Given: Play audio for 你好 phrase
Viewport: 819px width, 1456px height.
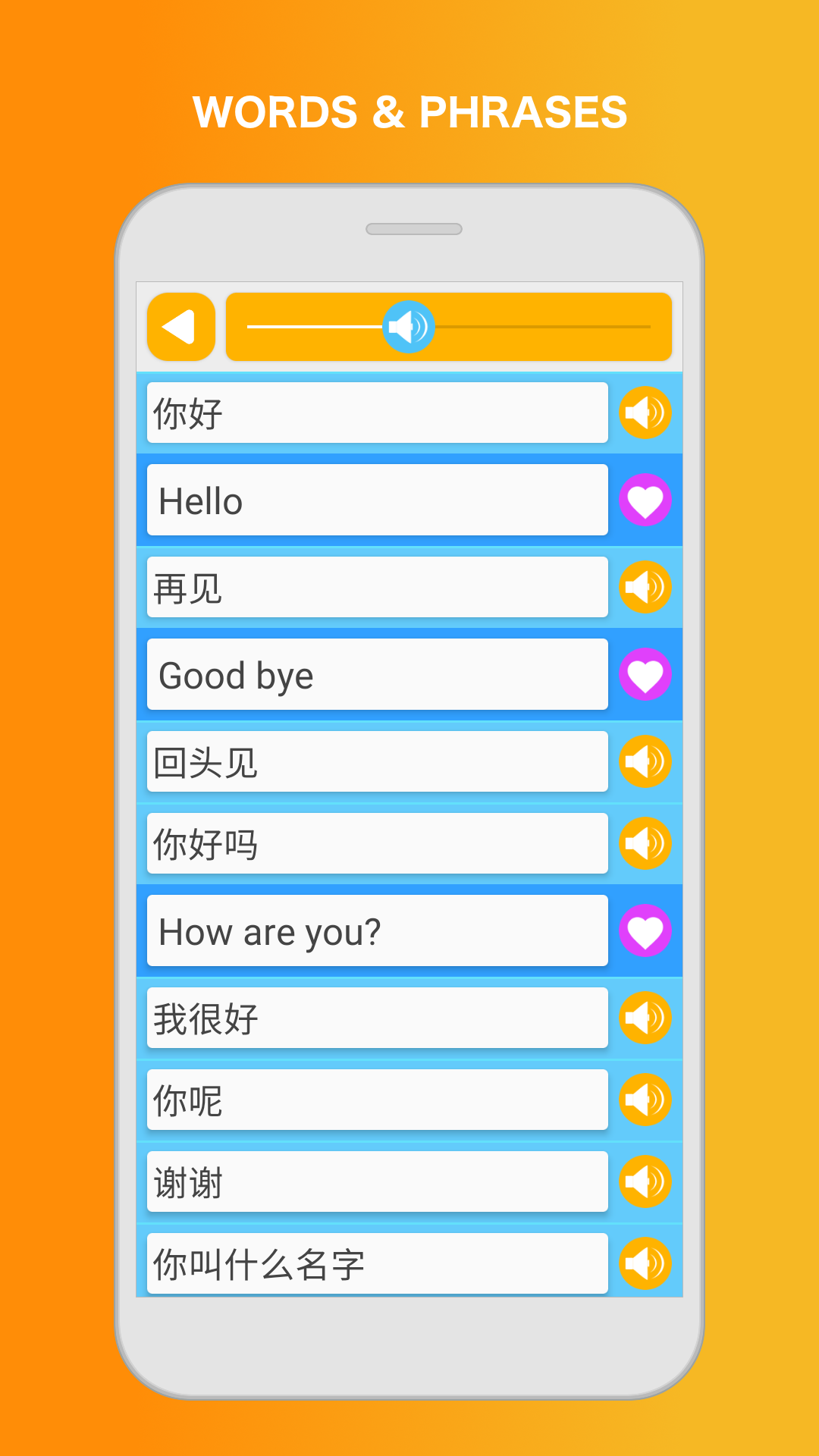Looking at the screenshot, I should (645, 412).
